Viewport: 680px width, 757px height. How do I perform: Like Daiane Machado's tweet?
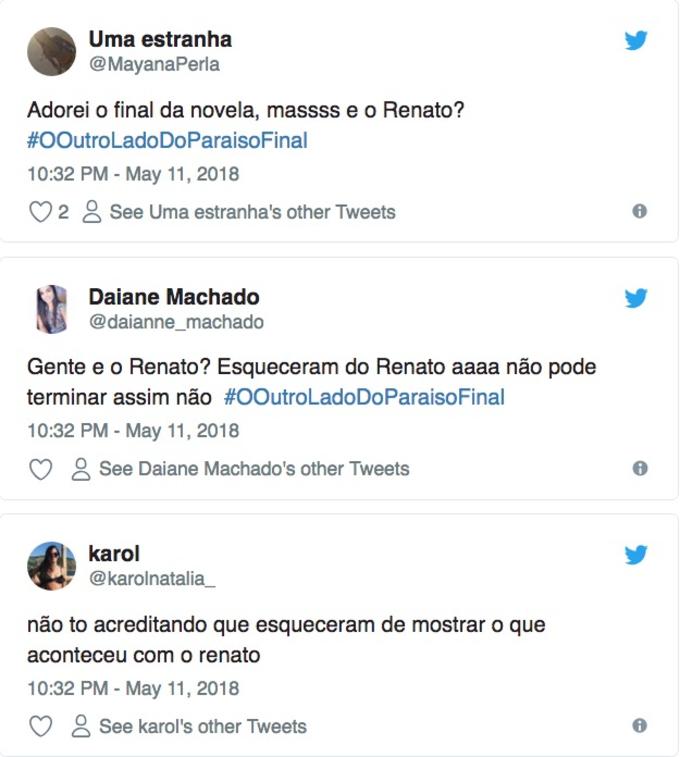40,469
